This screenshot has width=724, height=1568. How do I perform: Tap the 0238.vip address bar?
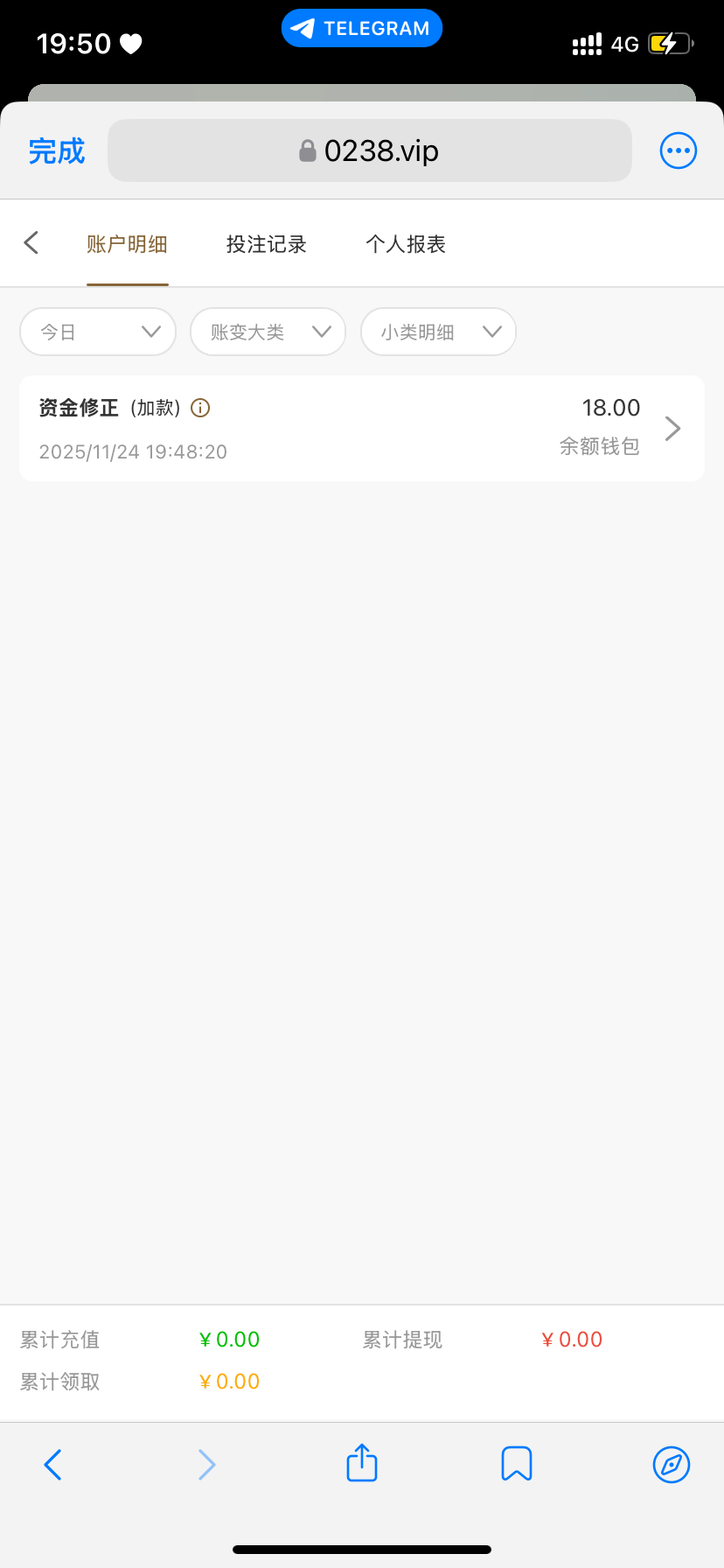[x=370, y=151]
